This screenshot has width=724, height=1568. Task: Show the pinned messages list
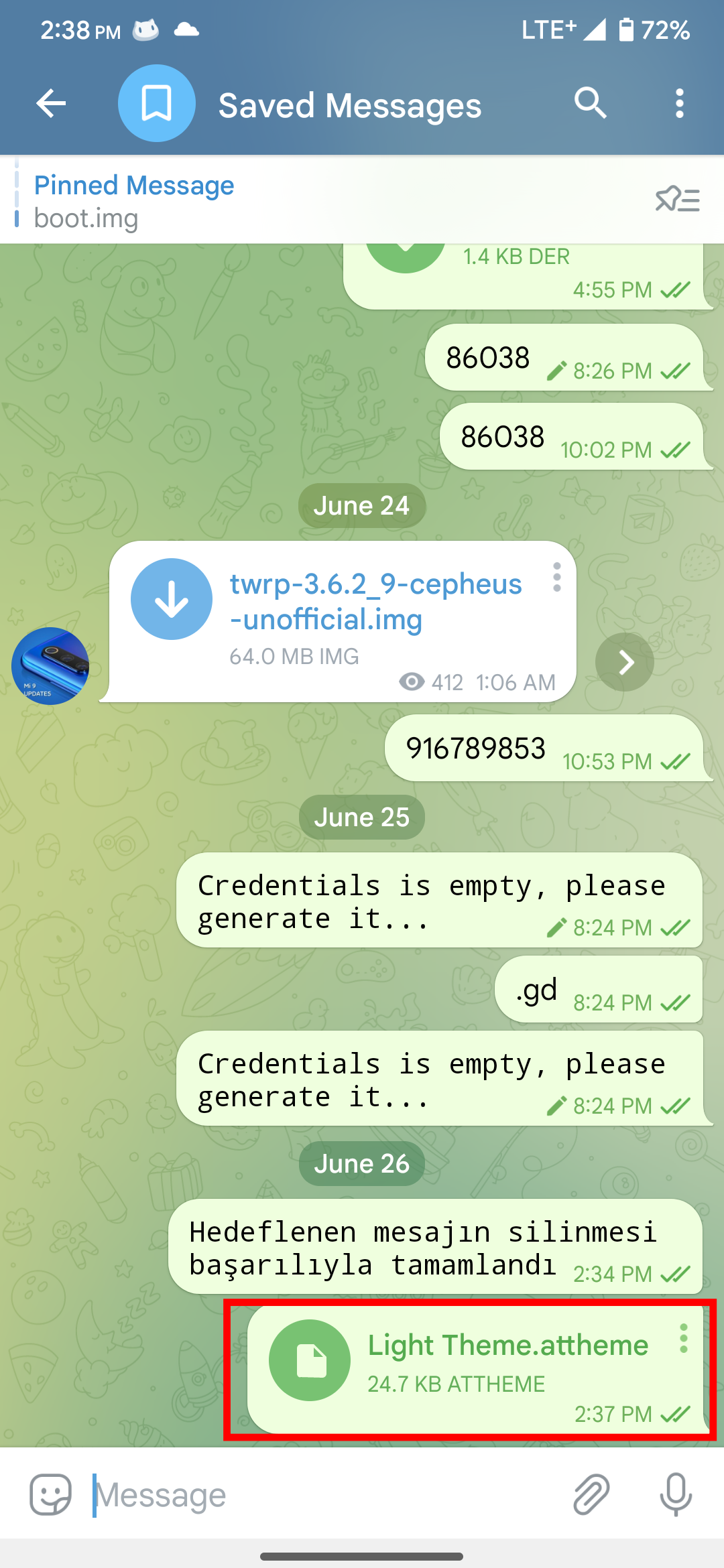coord(677,200)
